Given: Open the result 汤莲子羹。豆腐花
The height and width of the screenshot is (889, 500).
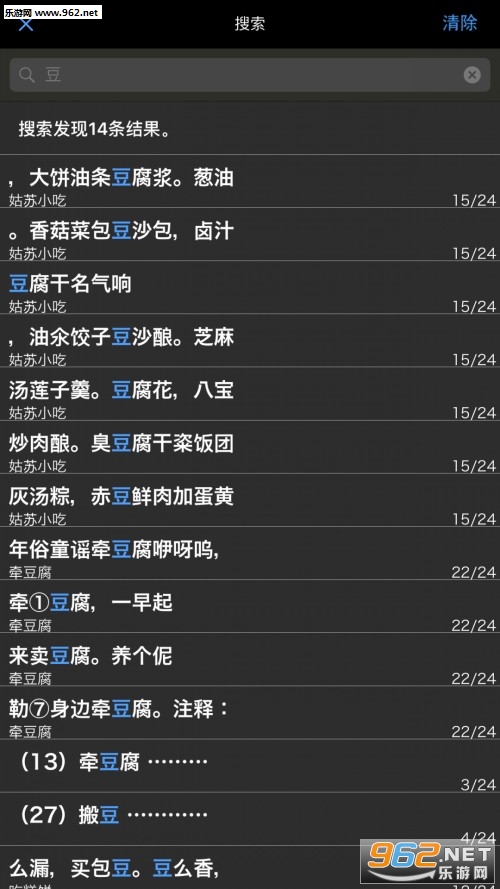Looking at the screenshot, I should click(250, 394).
